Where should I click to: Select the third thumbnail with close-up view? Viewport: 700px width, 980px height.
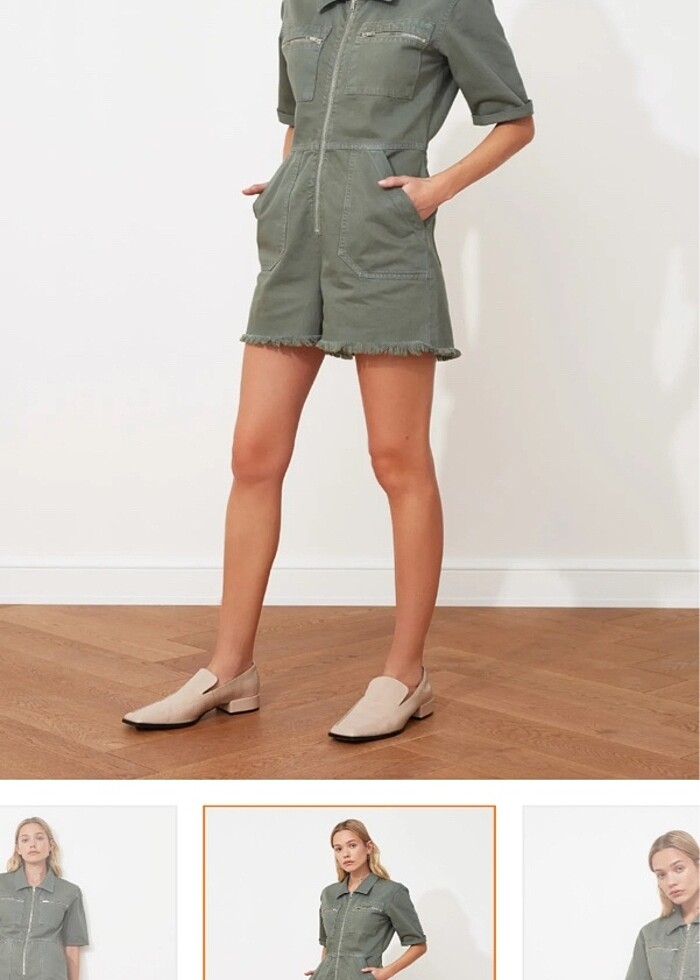pos(611,893)
